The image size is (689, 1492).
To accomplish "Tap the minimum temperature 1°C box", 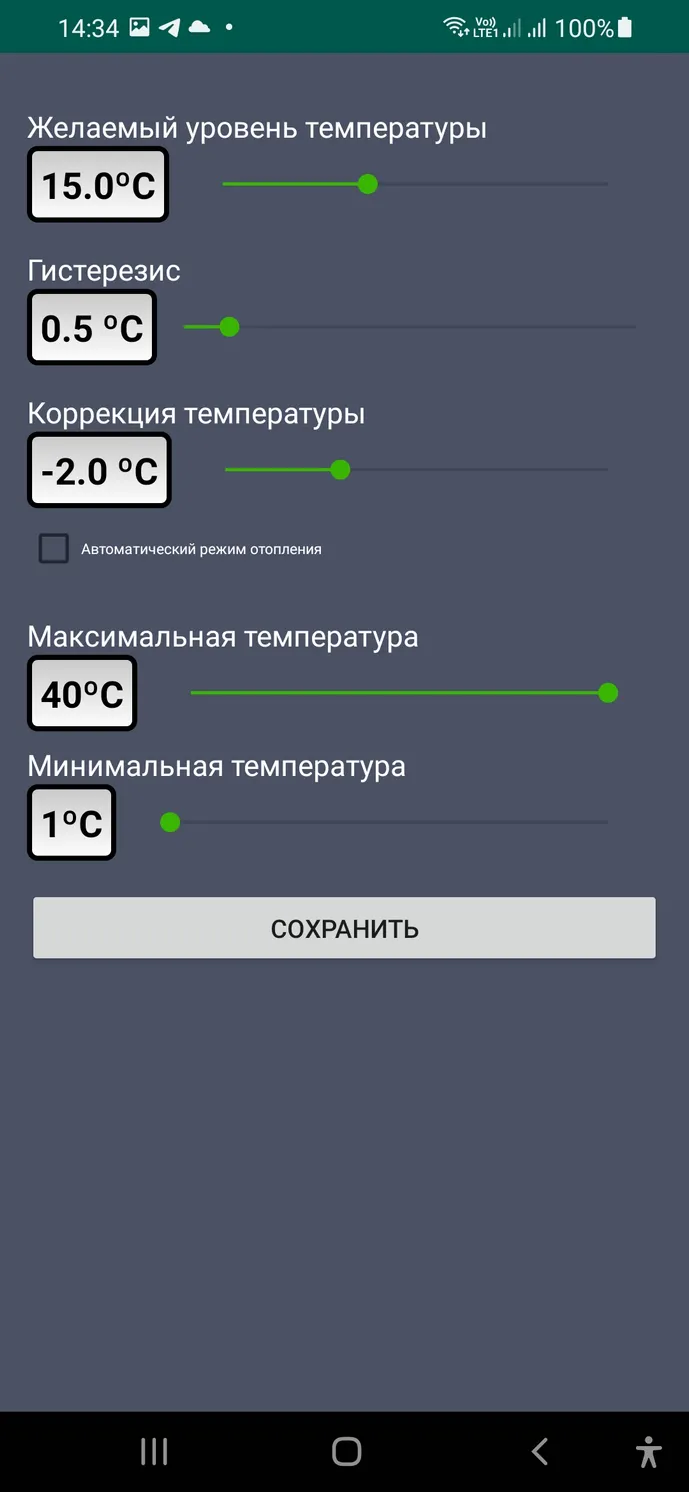I will click(x=71, y=823).
